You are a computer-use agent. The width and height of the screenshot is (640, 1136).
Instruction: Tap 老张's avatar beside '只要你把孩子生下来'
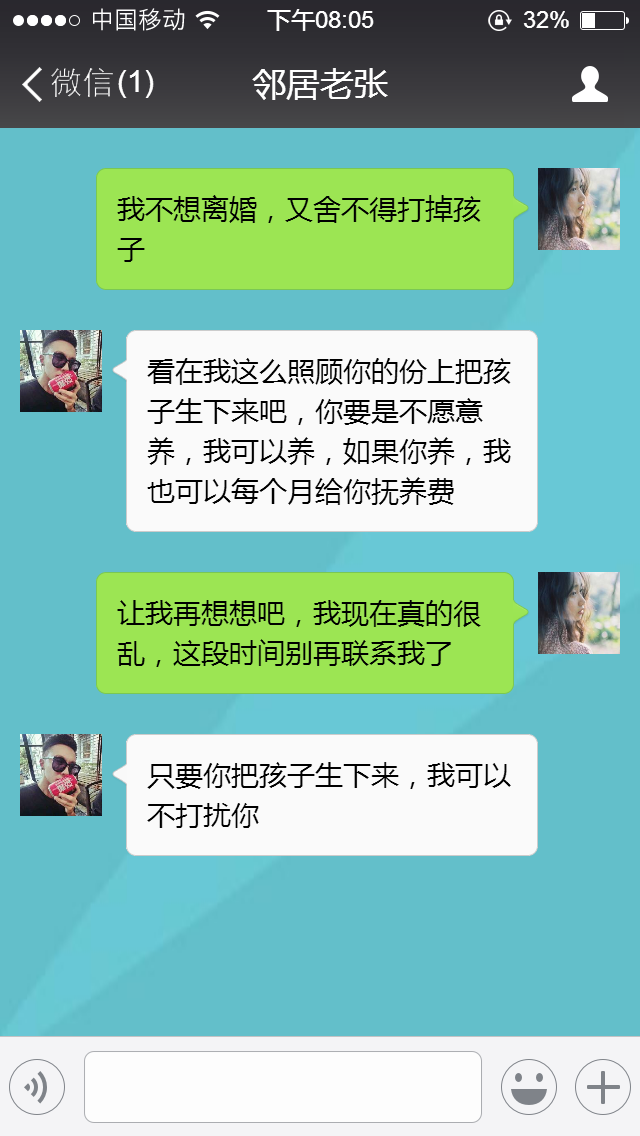click(61, 775)
